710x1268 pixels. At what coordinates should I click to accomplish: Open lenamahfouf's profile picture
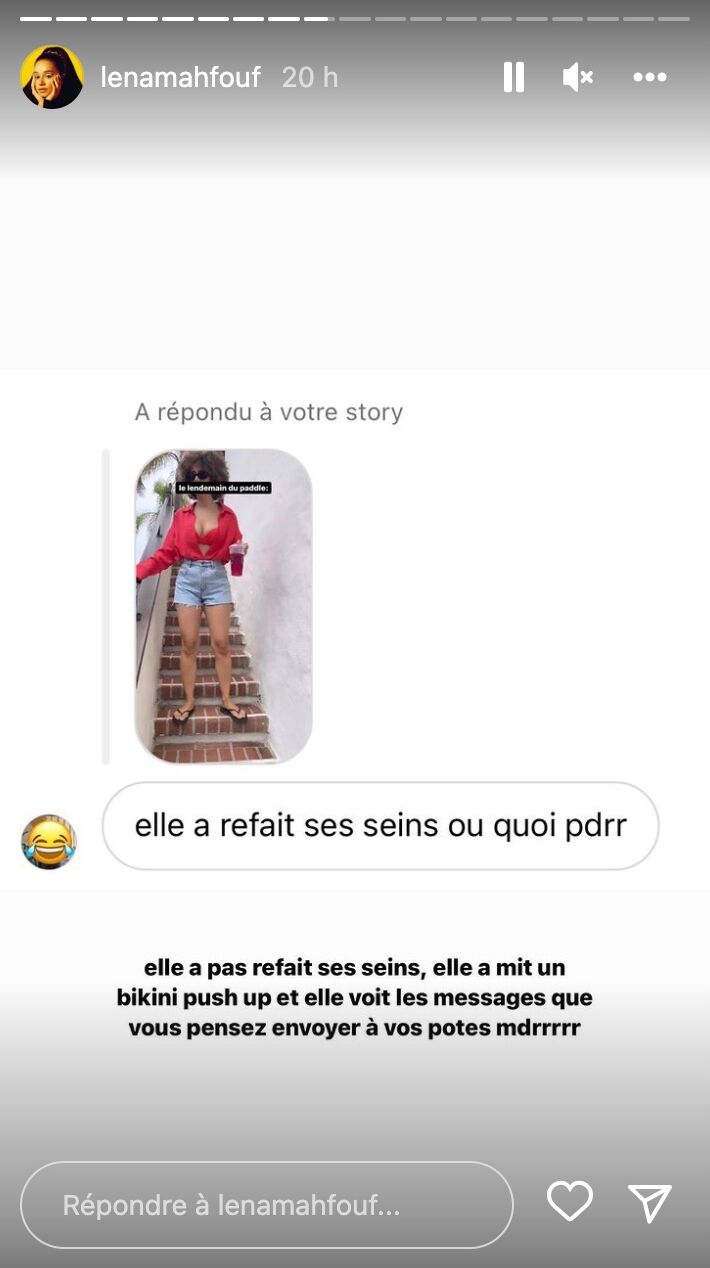click(x=52, y=77)
